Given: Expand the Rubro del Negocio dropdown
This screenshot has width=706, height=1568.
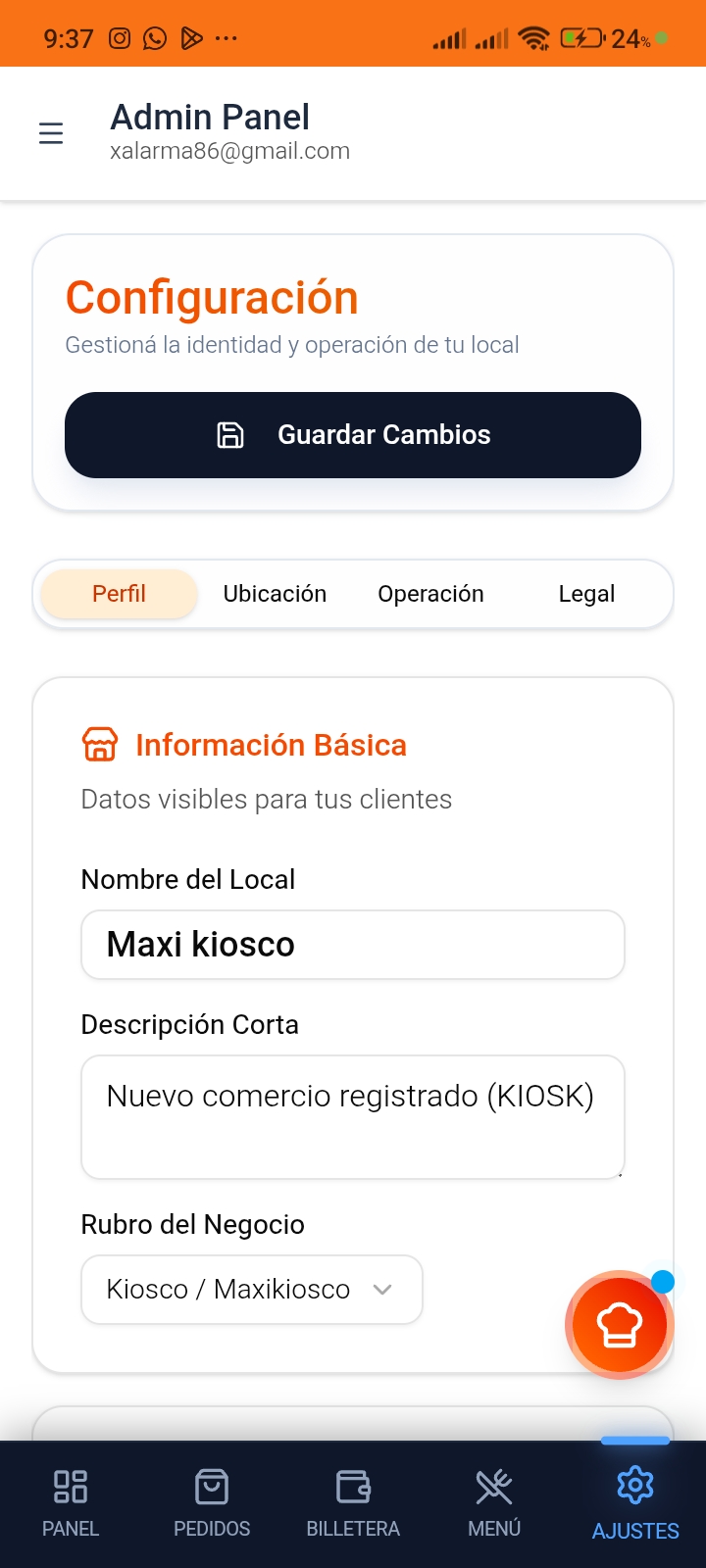Looking at the screenshot, I should tap(252, 1290).
